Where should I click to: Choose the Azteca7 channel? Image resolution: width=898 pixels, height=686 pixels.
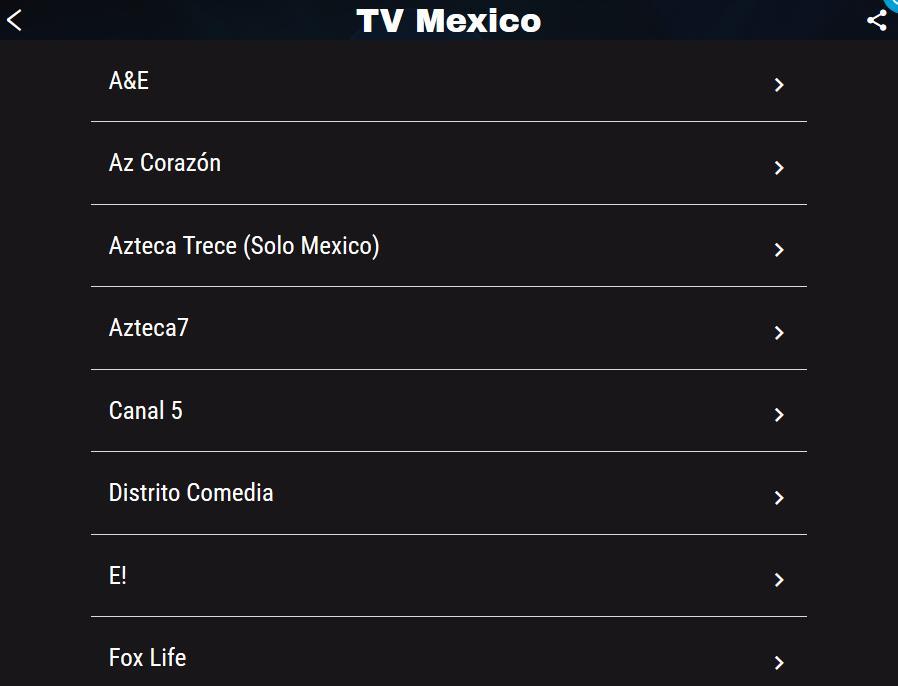point(448,329)
